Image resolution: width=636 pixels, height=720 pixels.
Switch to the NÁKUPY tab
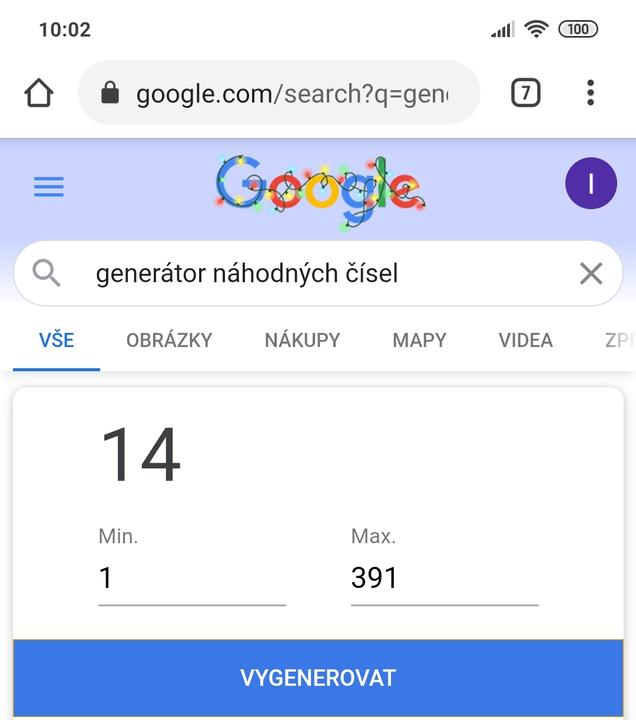click(x=302, y=340)
